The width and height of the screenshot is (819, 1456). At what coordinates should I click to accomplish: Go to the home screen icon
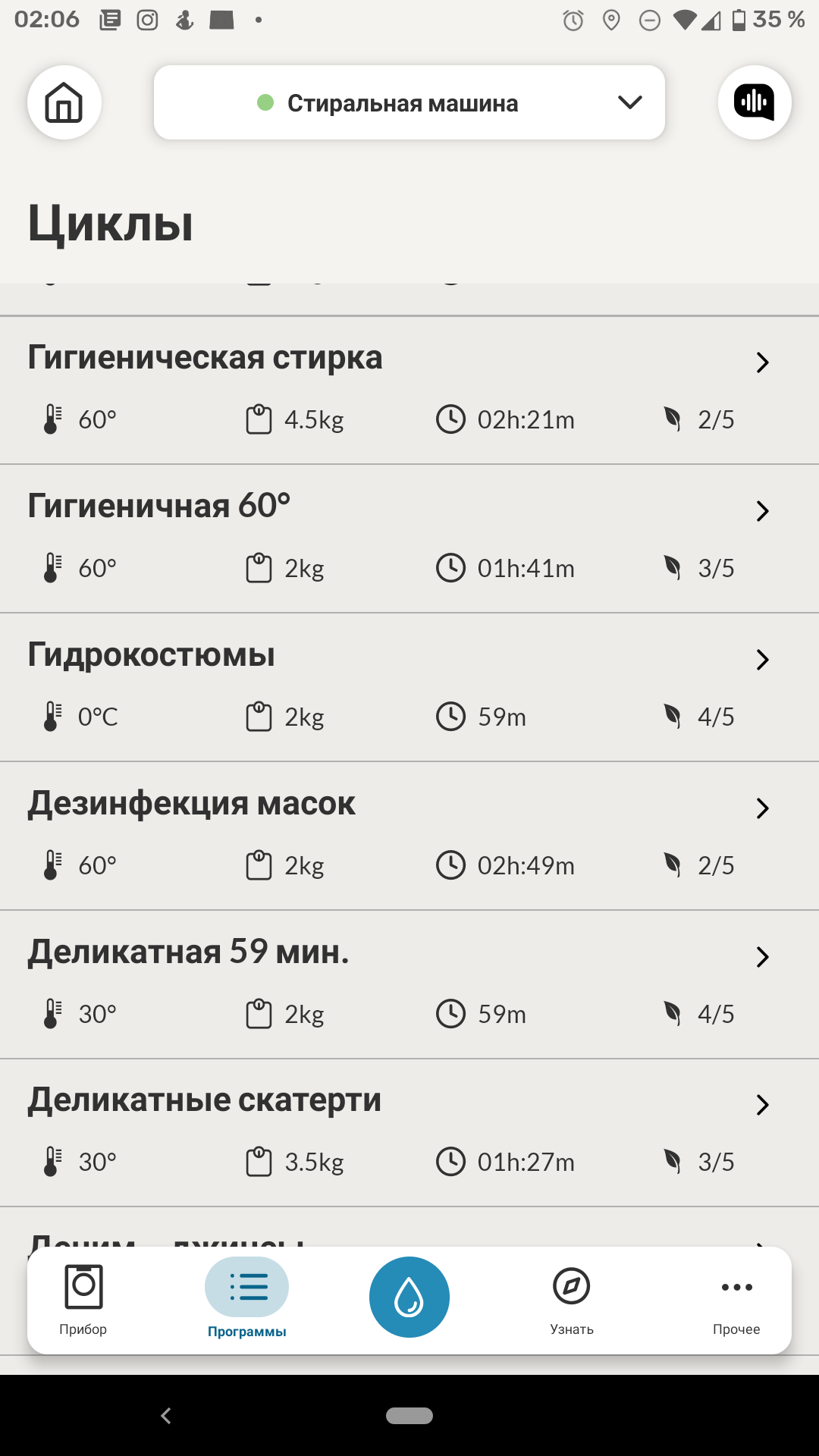click(64, 102)
